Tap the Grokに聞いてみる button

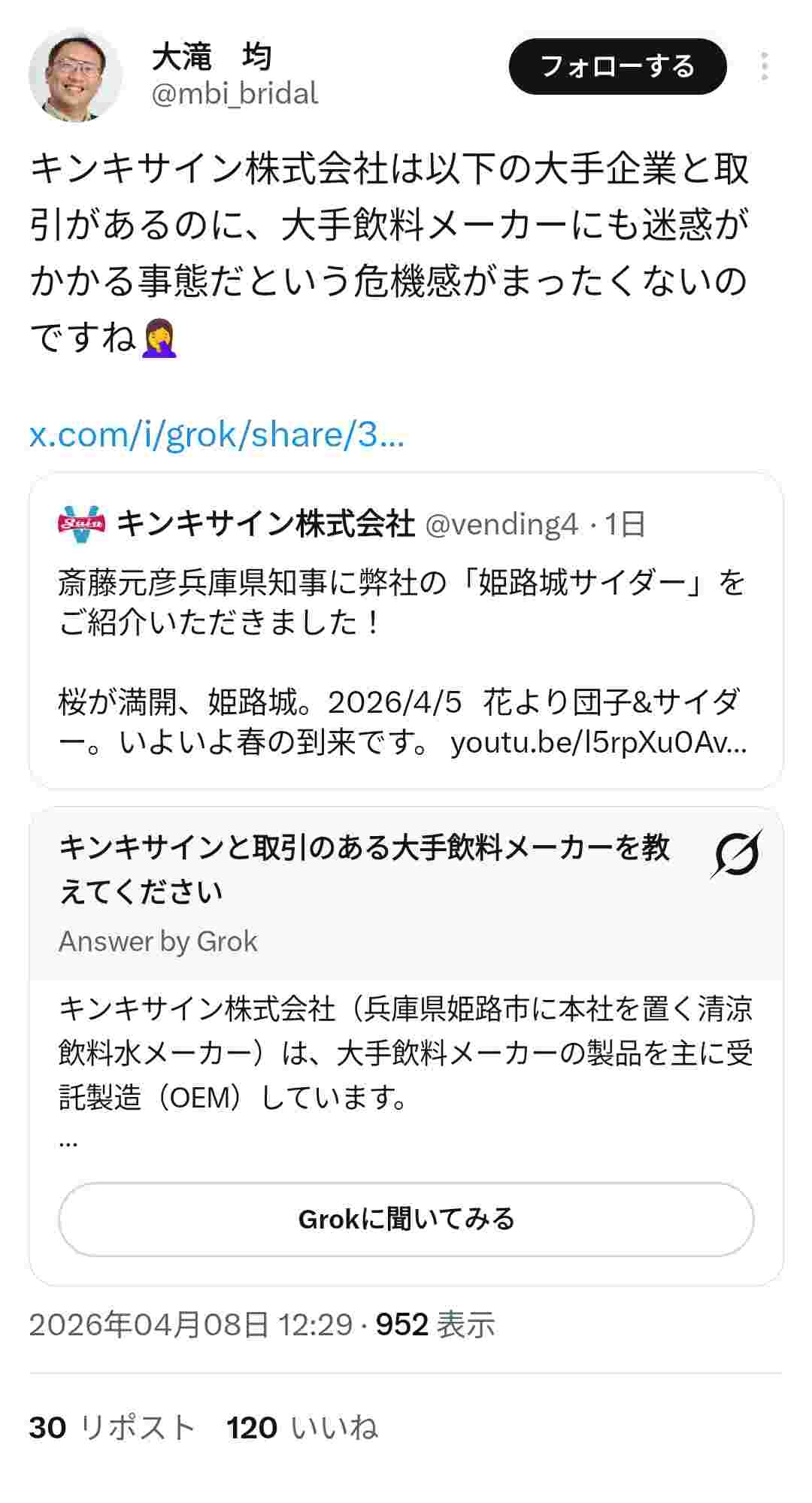[406, 1219]
